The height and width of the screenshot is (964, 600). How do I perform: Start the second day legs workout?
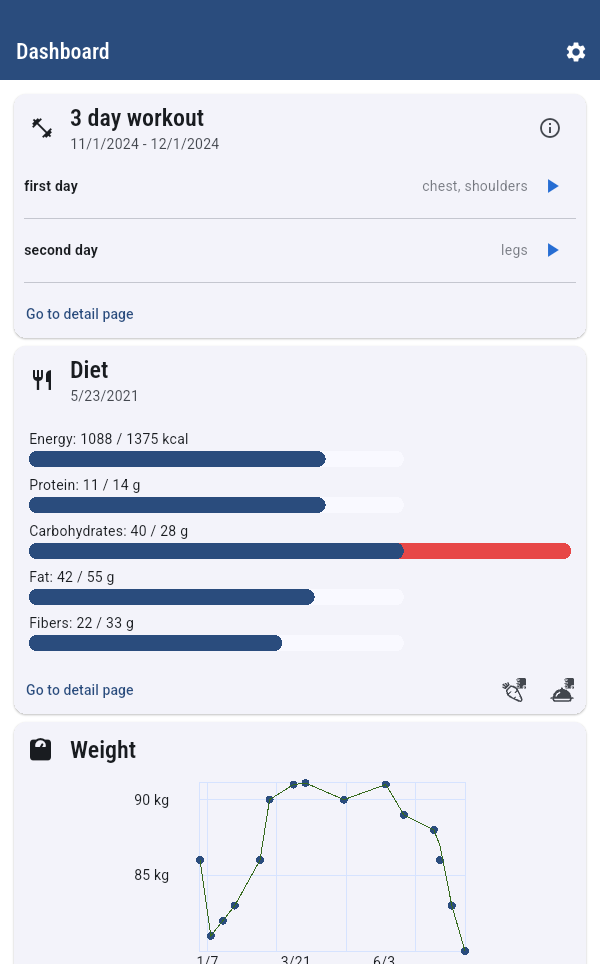tap(553, 250)
